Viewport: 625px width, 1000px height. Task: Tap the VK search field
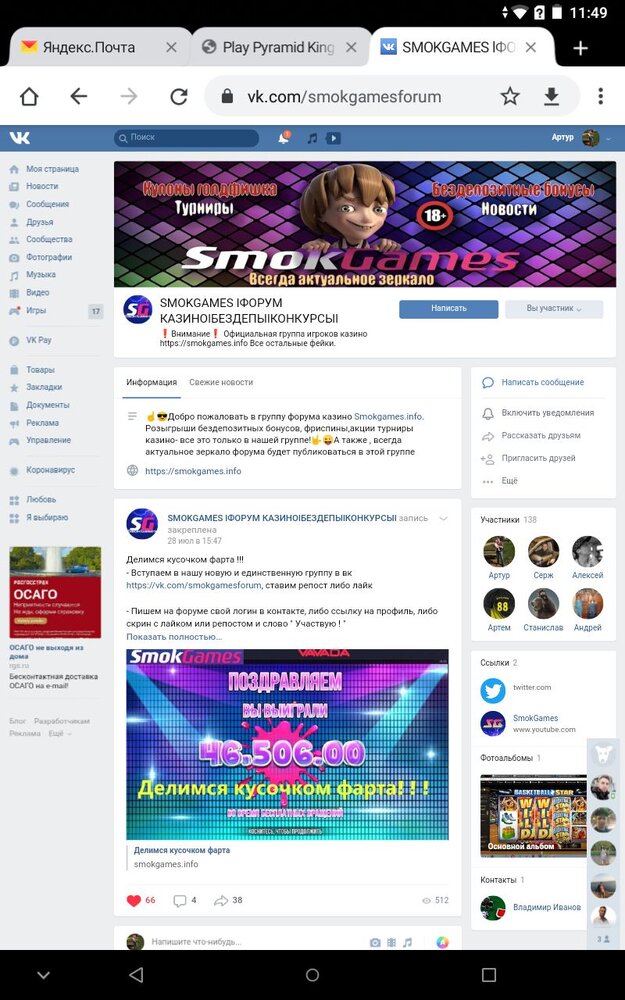click(x=186, y=137)
